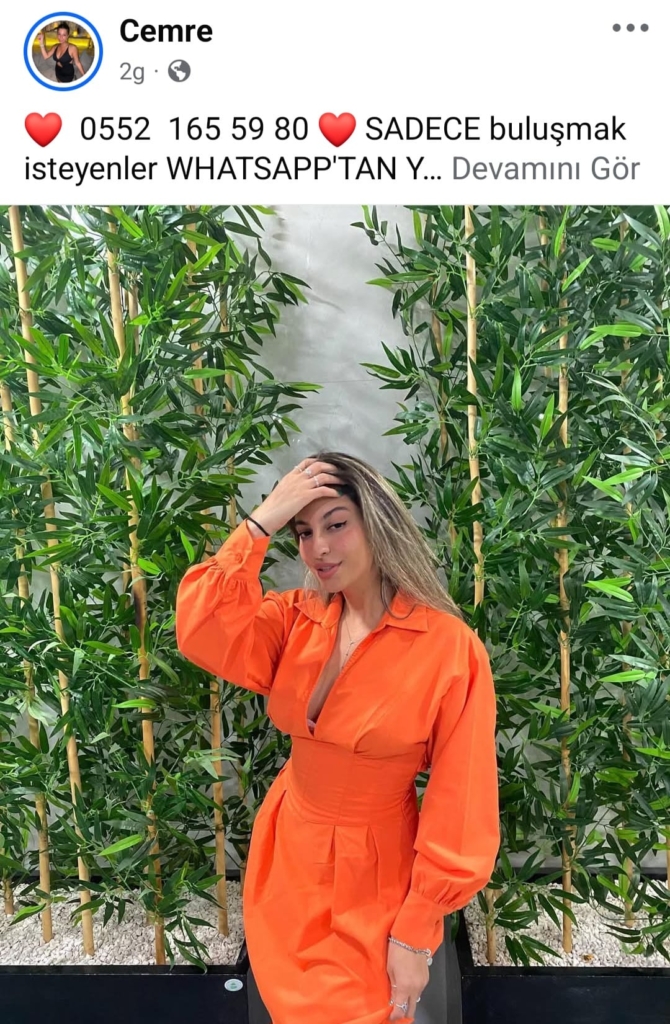Expand post text with Devamını Gör

point(545,168)
